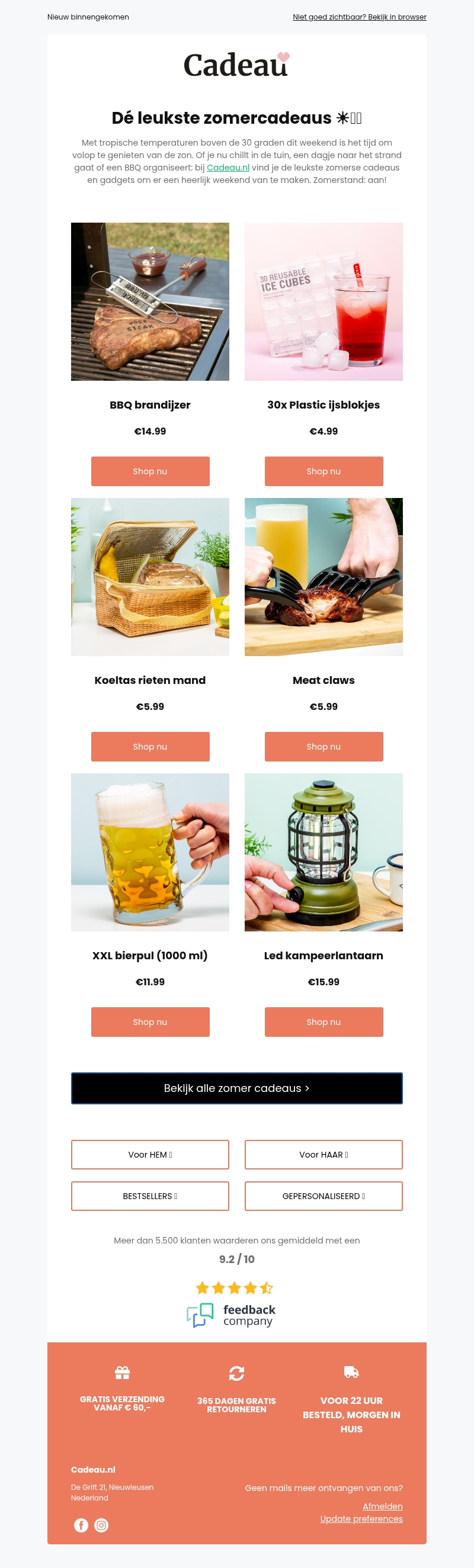Shop the 30x Plastic ijsblokjes
This screenshot has height=1568, width=474.
(x=324, y=471)
